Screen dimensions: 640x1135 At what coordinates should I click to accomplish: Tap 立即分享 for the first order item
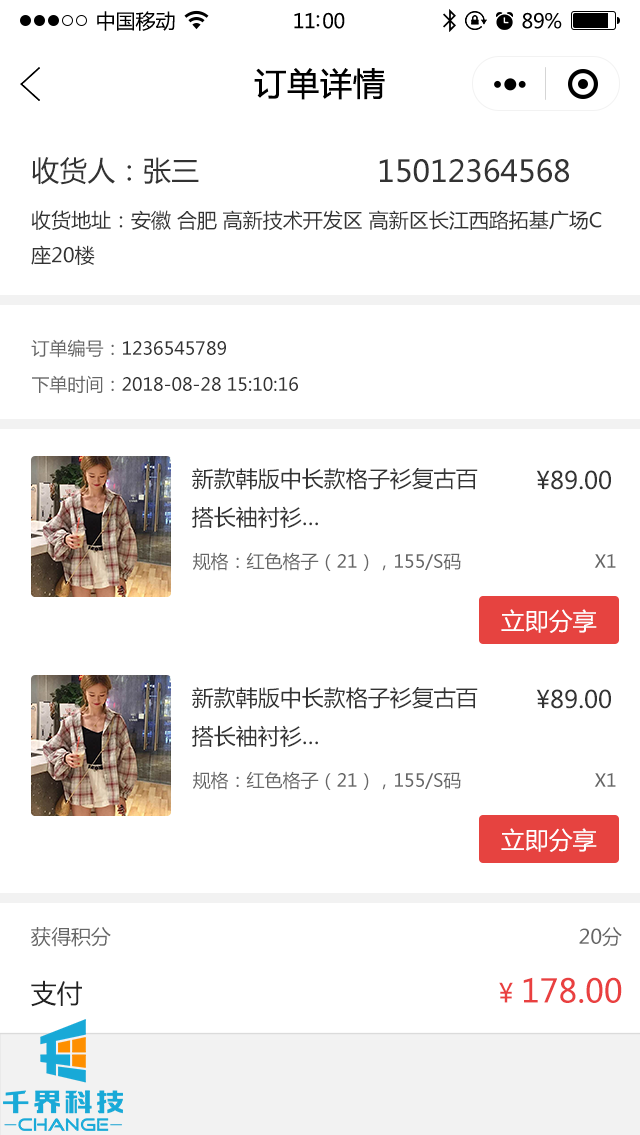tap(548, 620)
